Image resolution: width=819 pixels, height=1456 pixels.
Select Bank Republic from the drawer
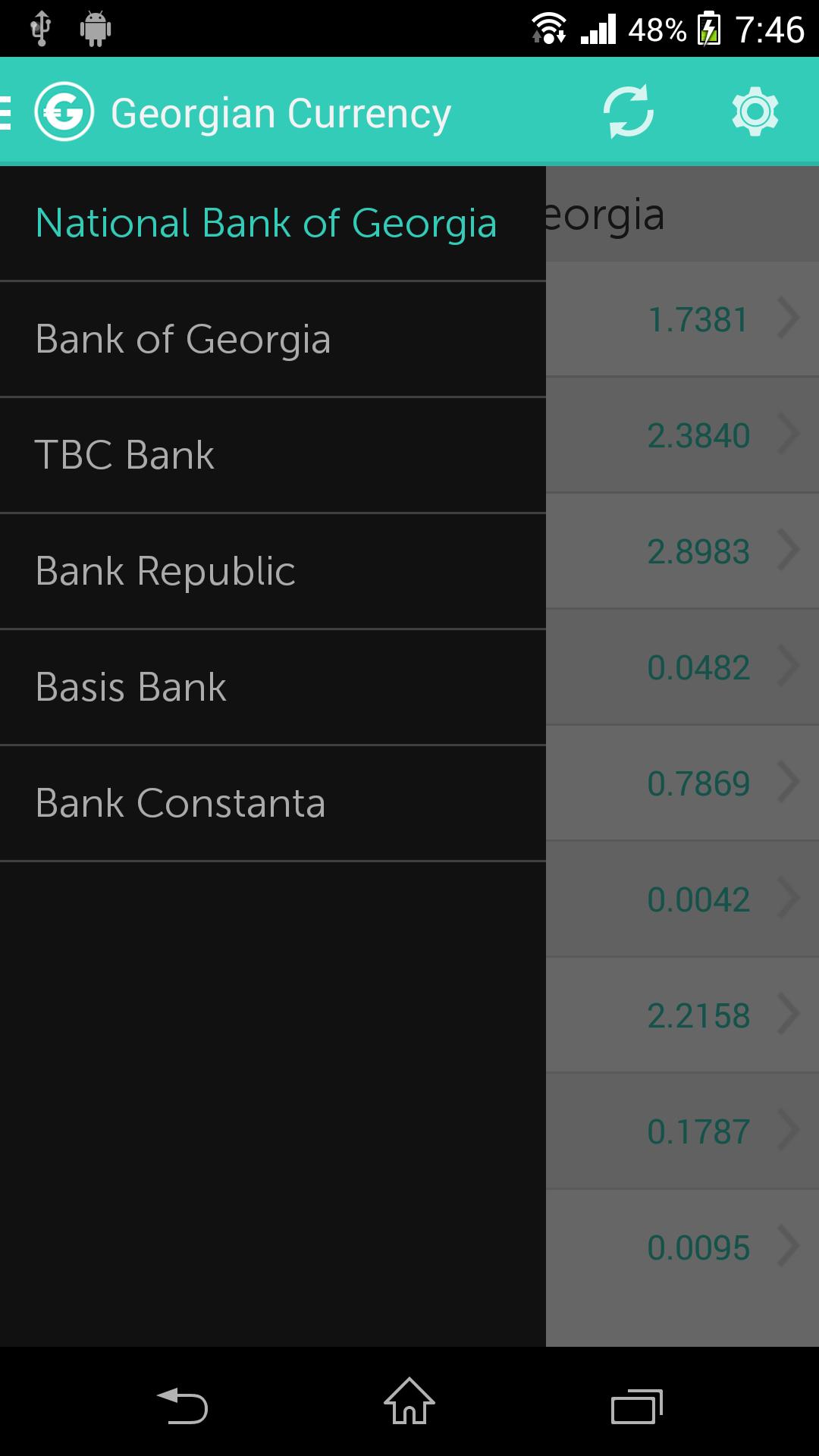165,570
